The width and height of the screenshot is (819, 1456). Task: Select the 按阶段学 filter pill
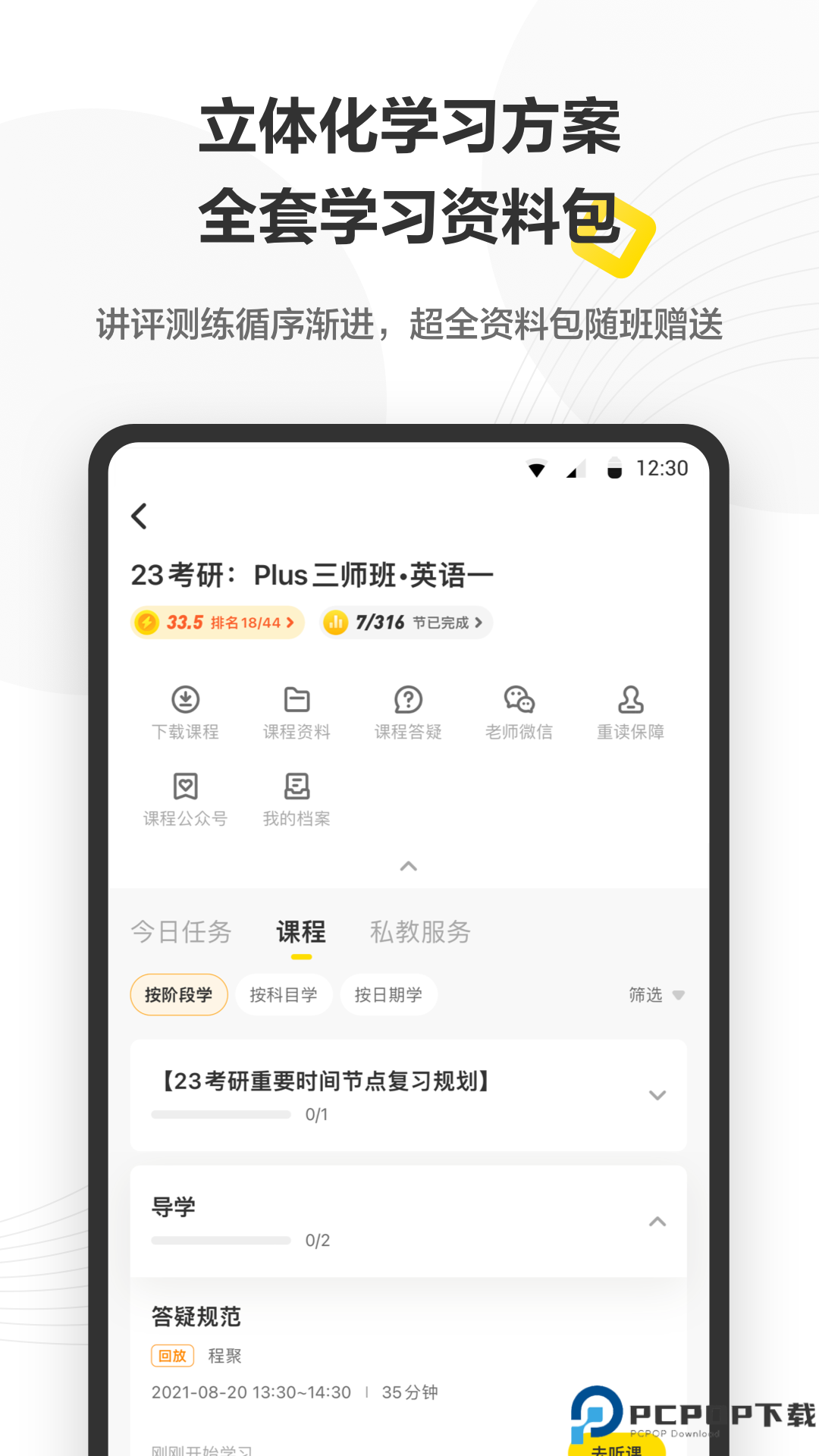coord(179,994)
